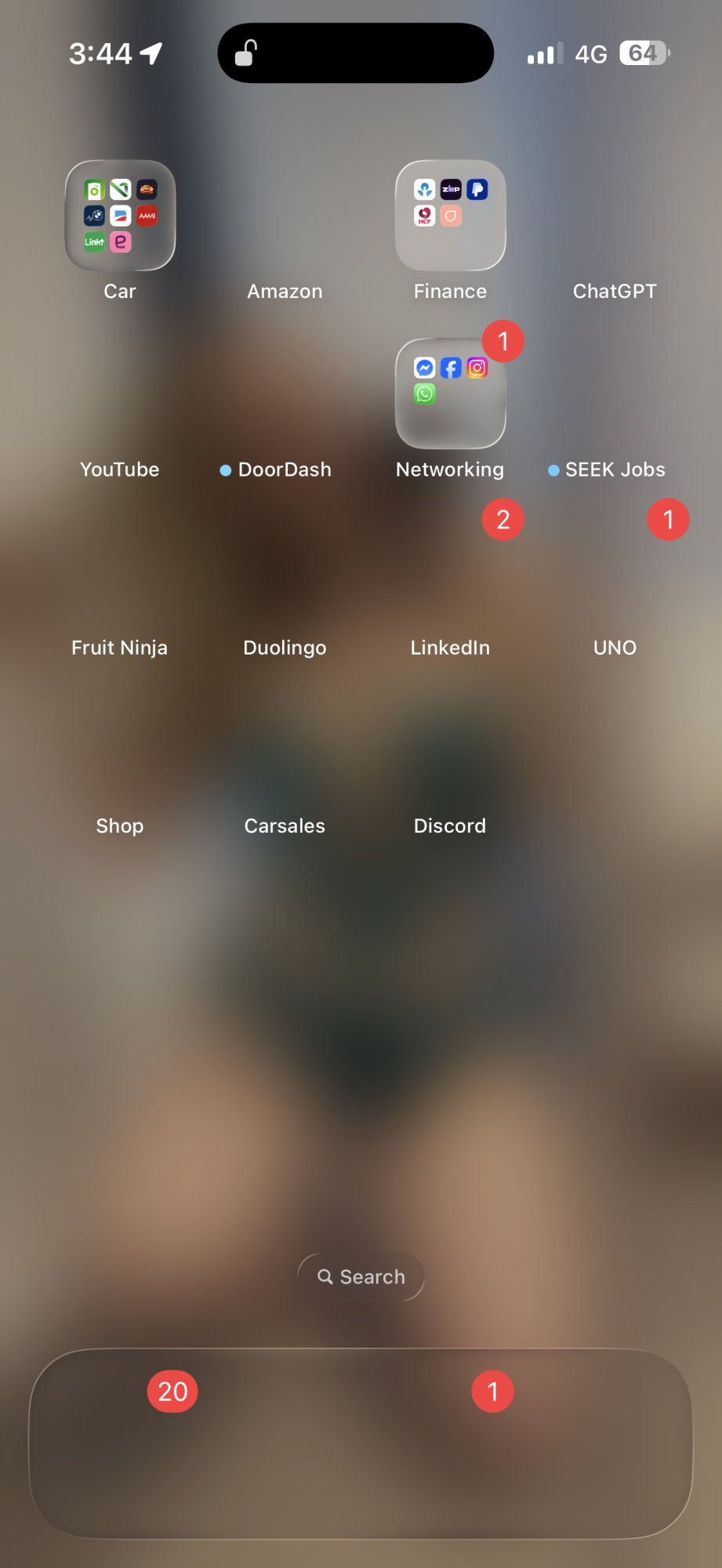Viewport: 722px width, 1568px height.
Task: Launch LinkedIn
Action: click(x=450, y=572)
